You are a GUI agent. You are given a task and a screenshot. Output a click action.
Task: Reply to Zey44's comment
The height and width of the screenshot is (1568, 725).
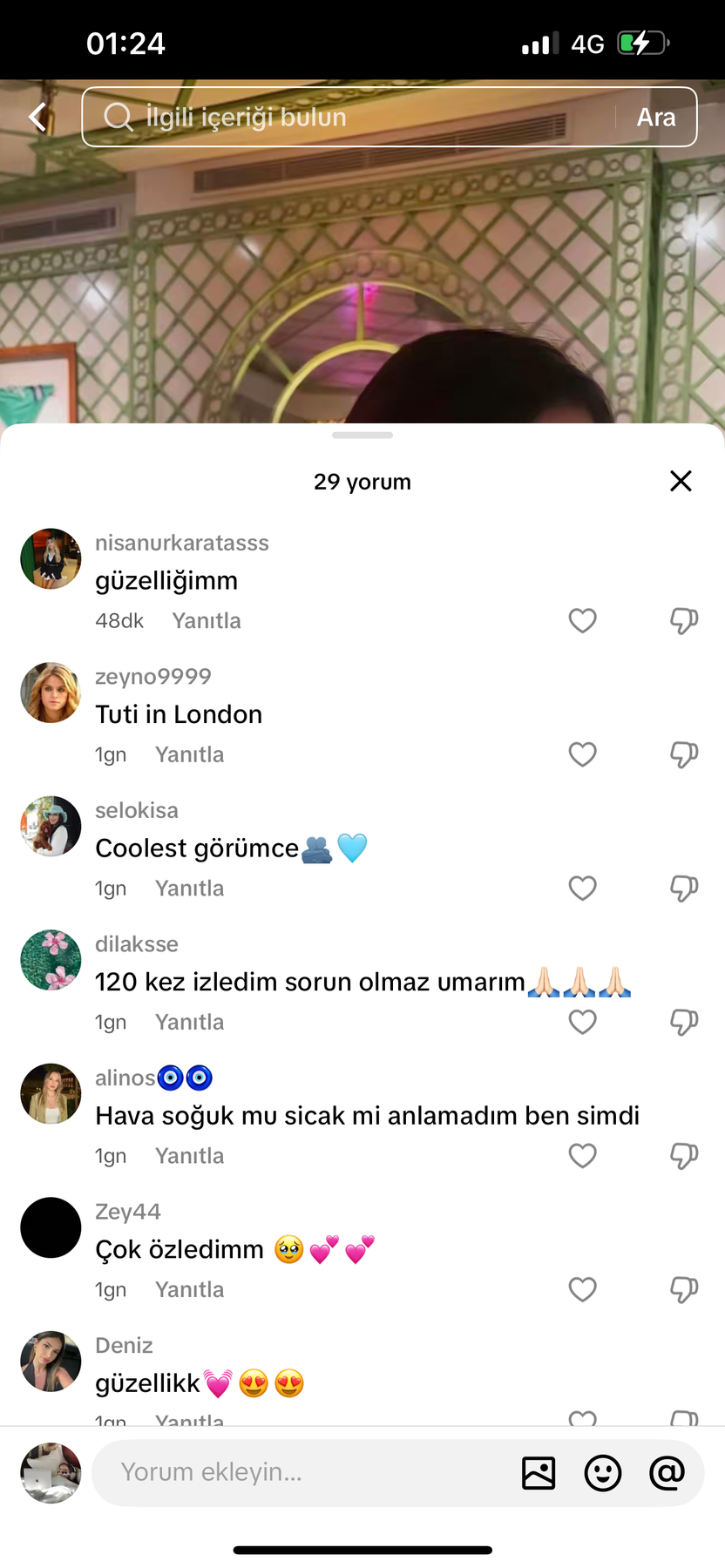pyautogui.click(x=189, y=1289)
